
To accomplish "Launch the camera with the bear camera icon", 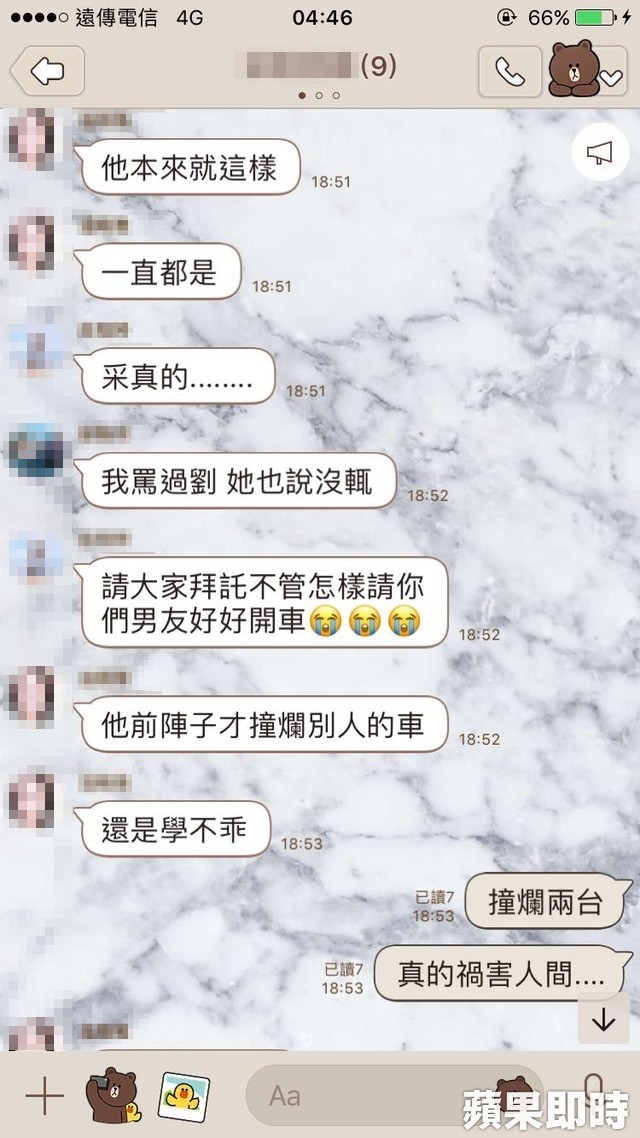I will [112, 1097].
